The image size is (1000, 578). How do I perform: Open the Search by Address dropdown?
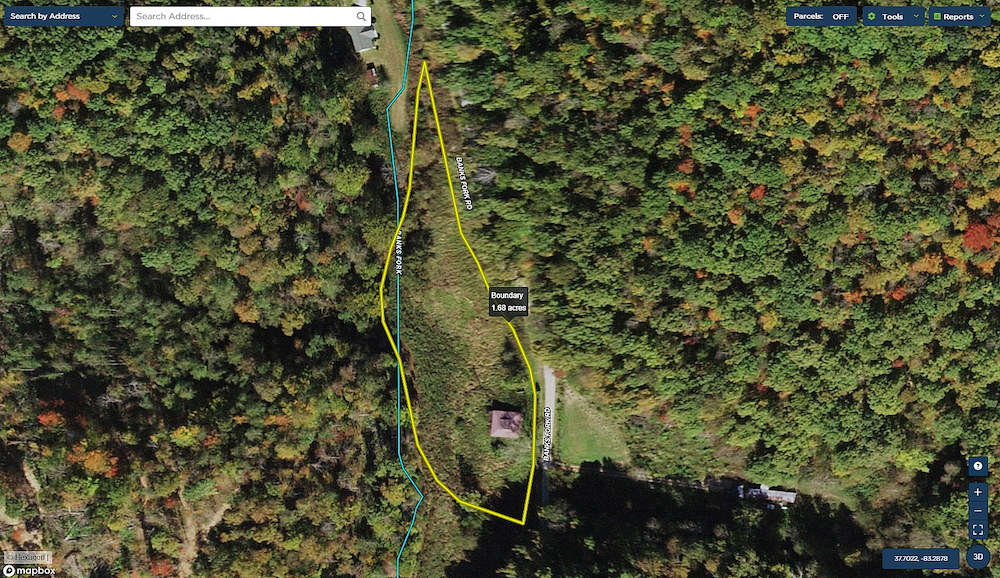pos(63,16)
